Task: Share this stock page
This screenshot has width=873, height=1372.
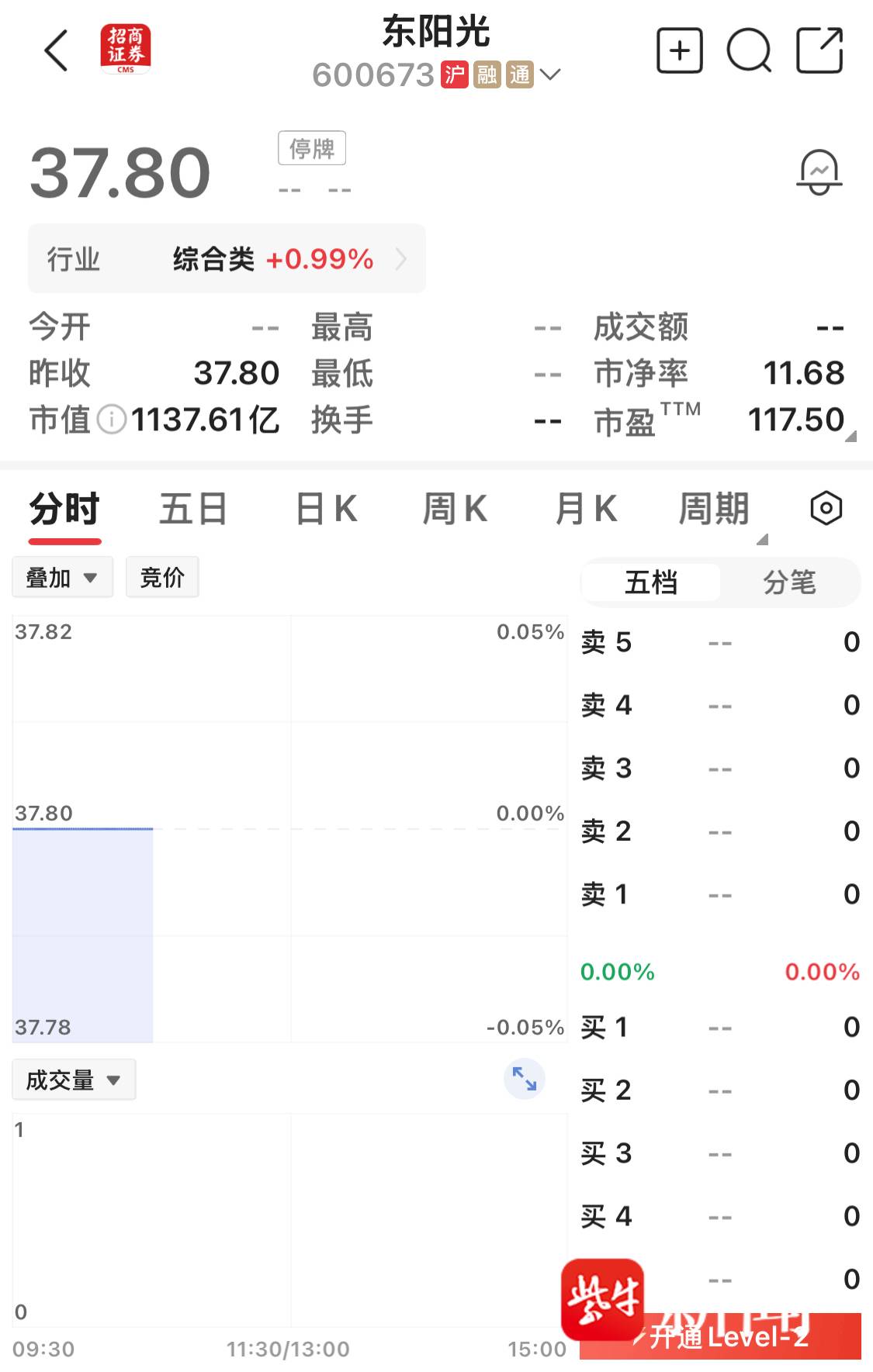Action: (x=819, y=51)
